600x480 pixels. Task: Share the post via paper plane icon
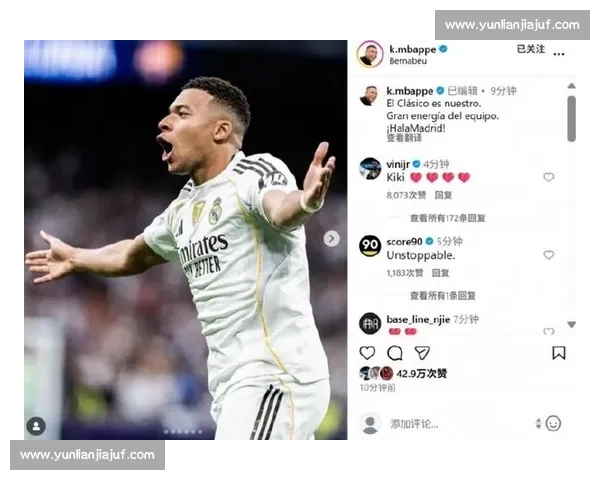point(422,353)
